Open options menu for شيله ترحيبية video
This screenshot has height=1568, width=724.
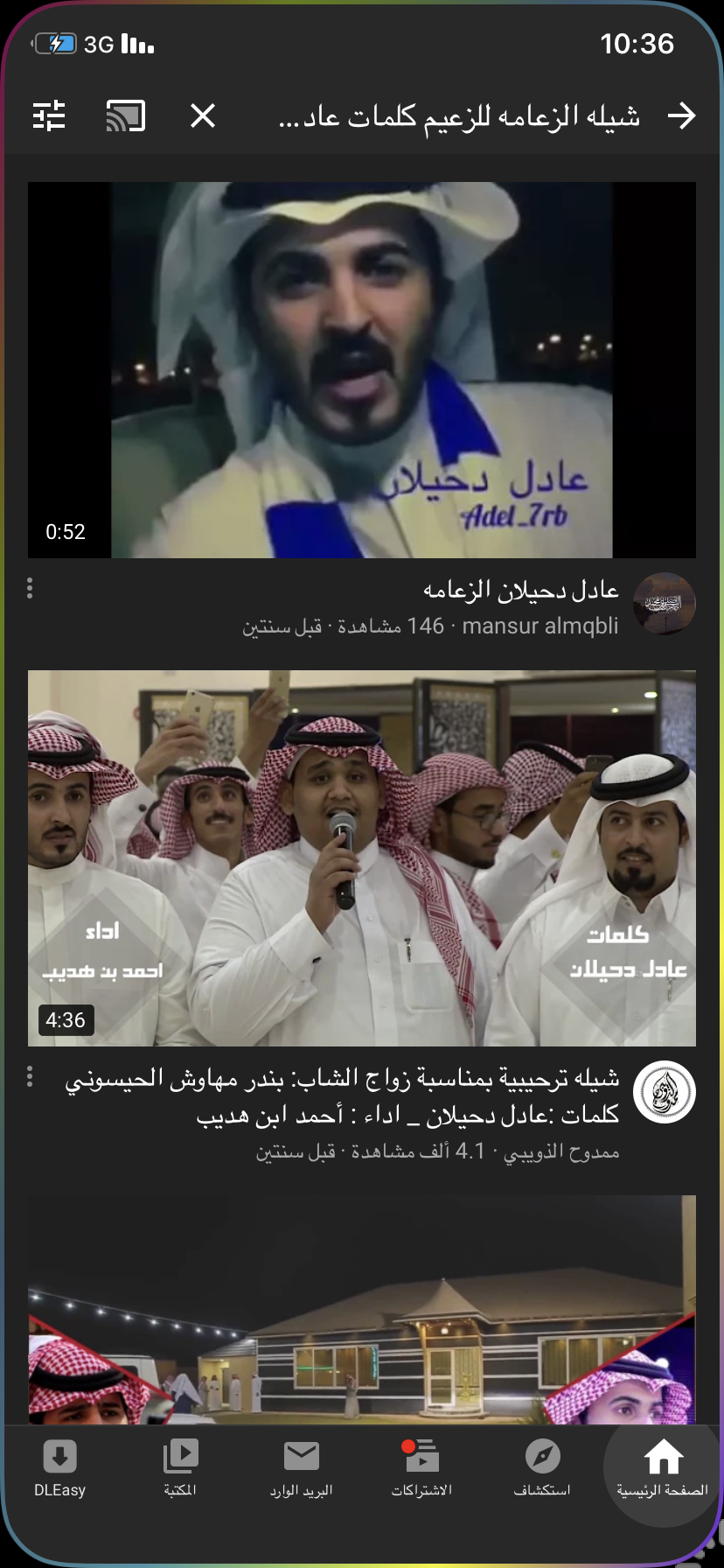click(x=30, y=1076)
